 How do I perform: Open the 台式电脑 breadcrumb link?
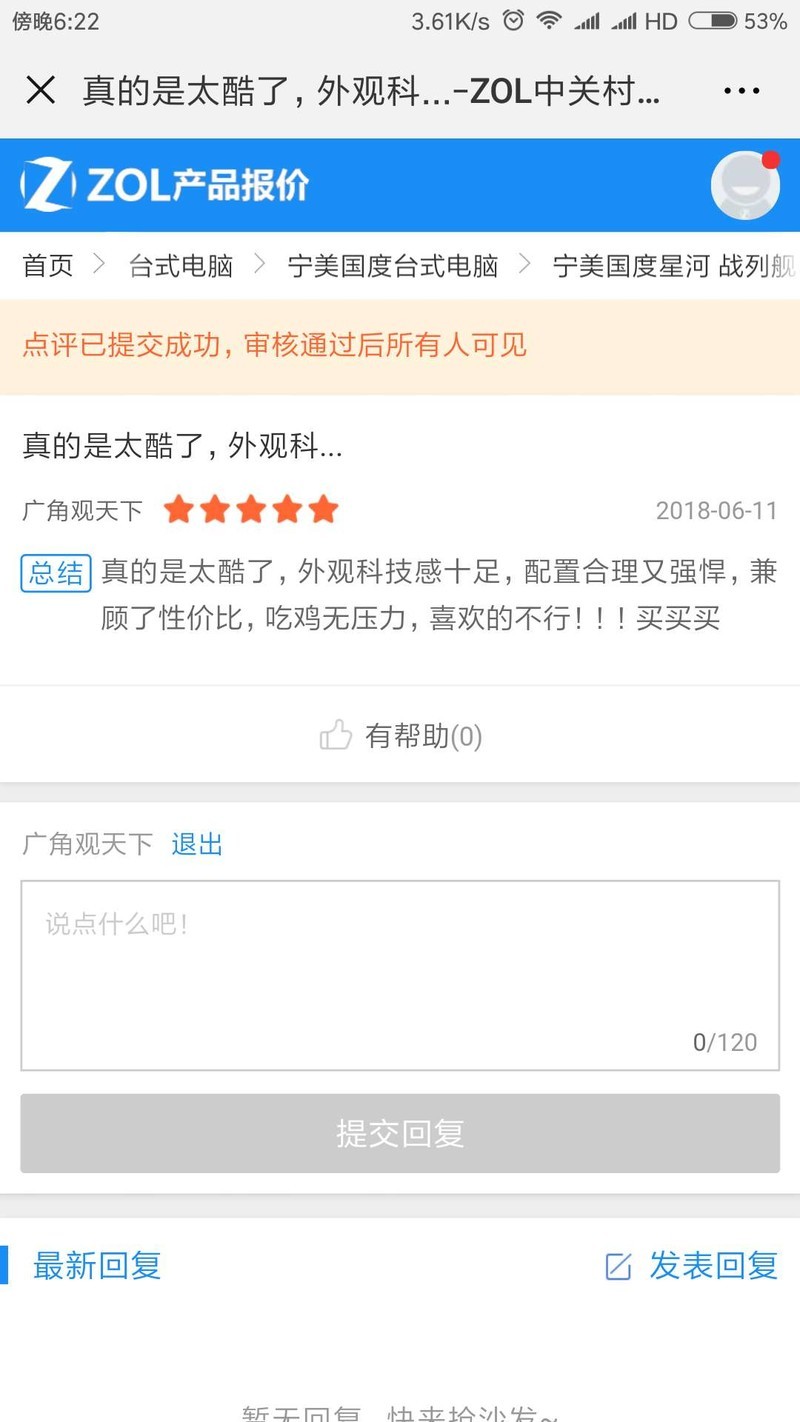pyautogui.click(x=181, y=266)
